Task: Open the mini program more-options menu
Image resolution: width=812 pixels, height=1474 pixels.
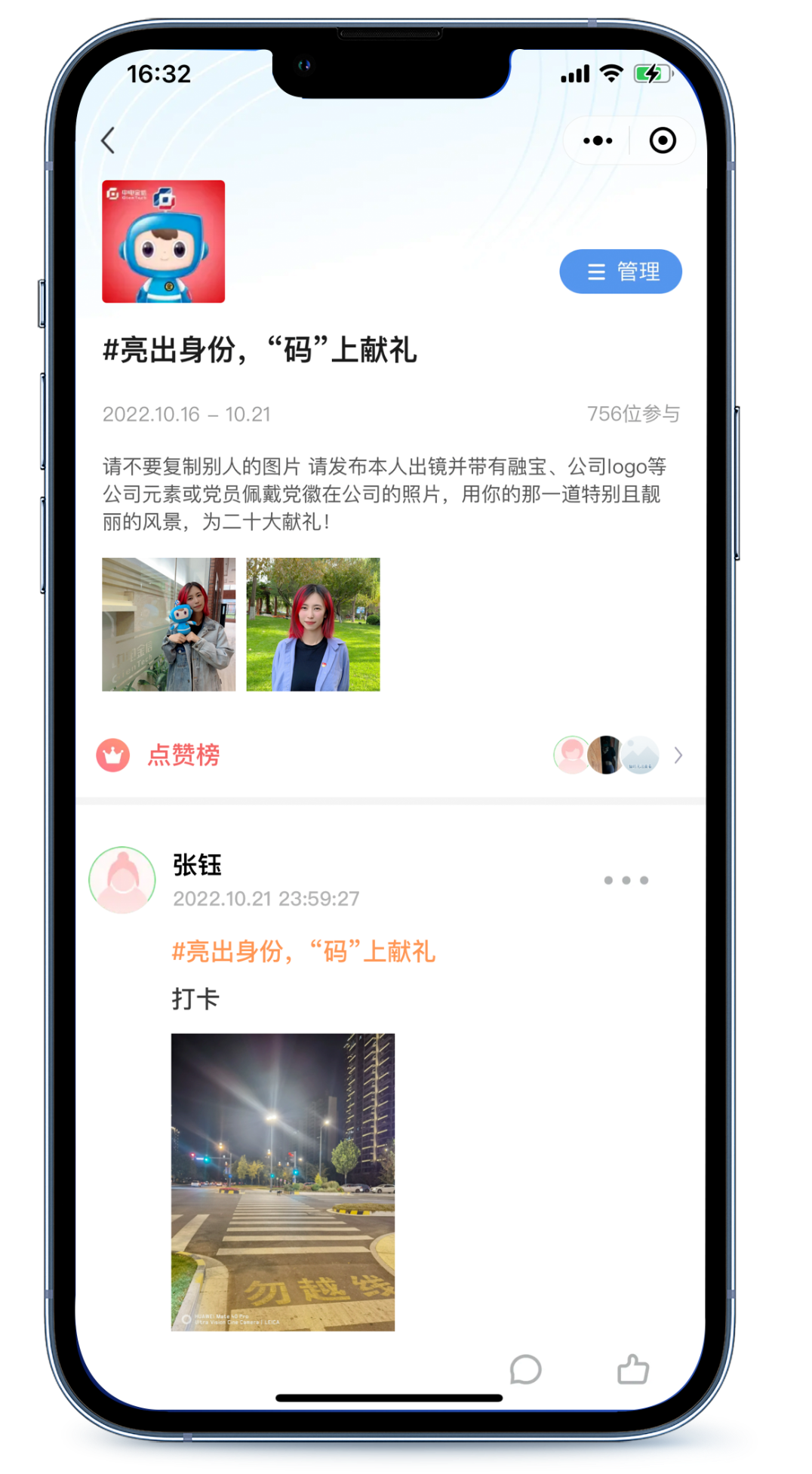Action: click(x=598, y=140)
